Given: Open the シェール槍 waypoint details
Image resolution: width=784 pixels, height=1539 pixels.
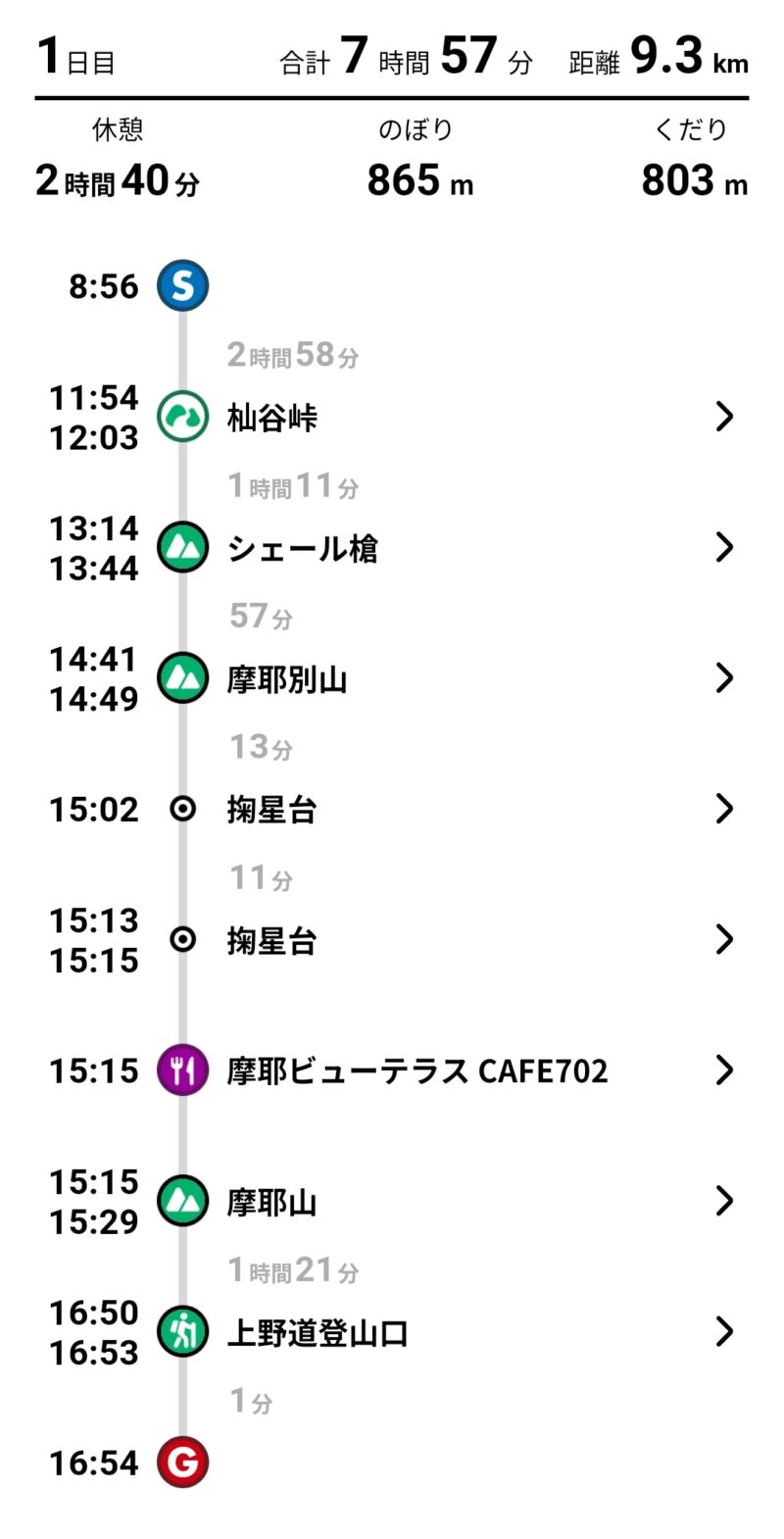Looking at the screenshot, I should coord(392,548).
